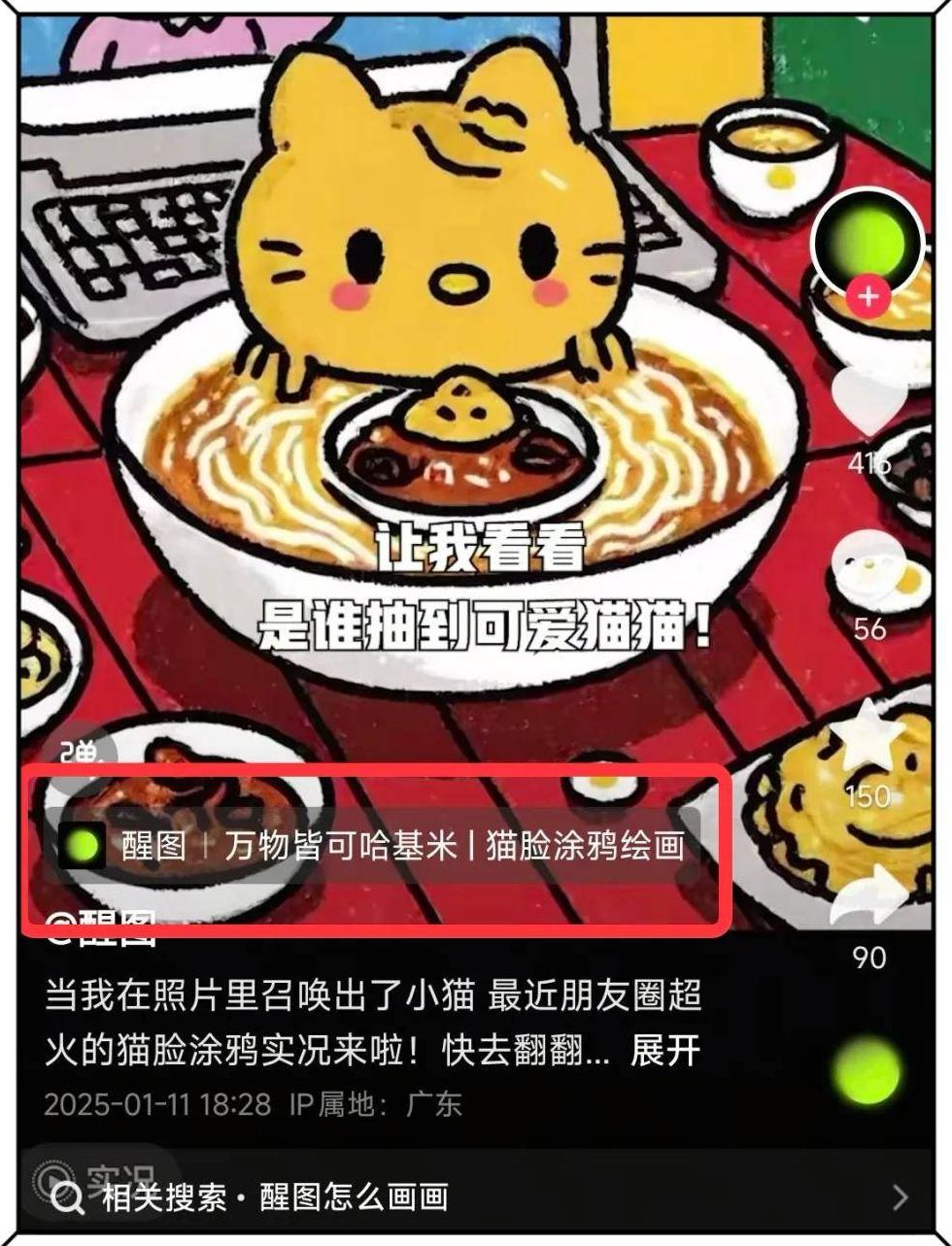
Task: Open the creator's profile avatar
Action: (867, 239)
